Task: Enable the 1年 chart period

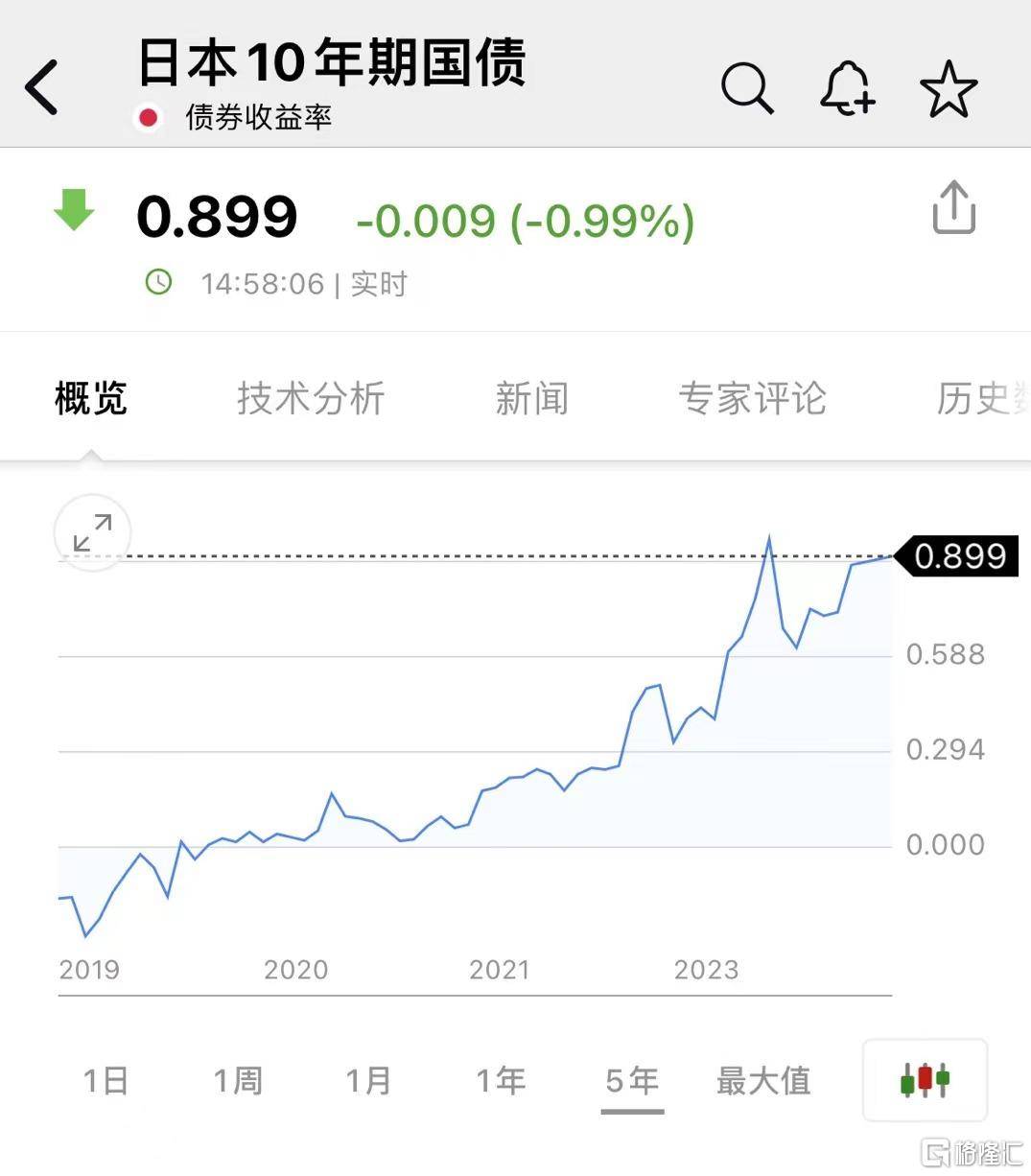Action: click(501, 1081)
